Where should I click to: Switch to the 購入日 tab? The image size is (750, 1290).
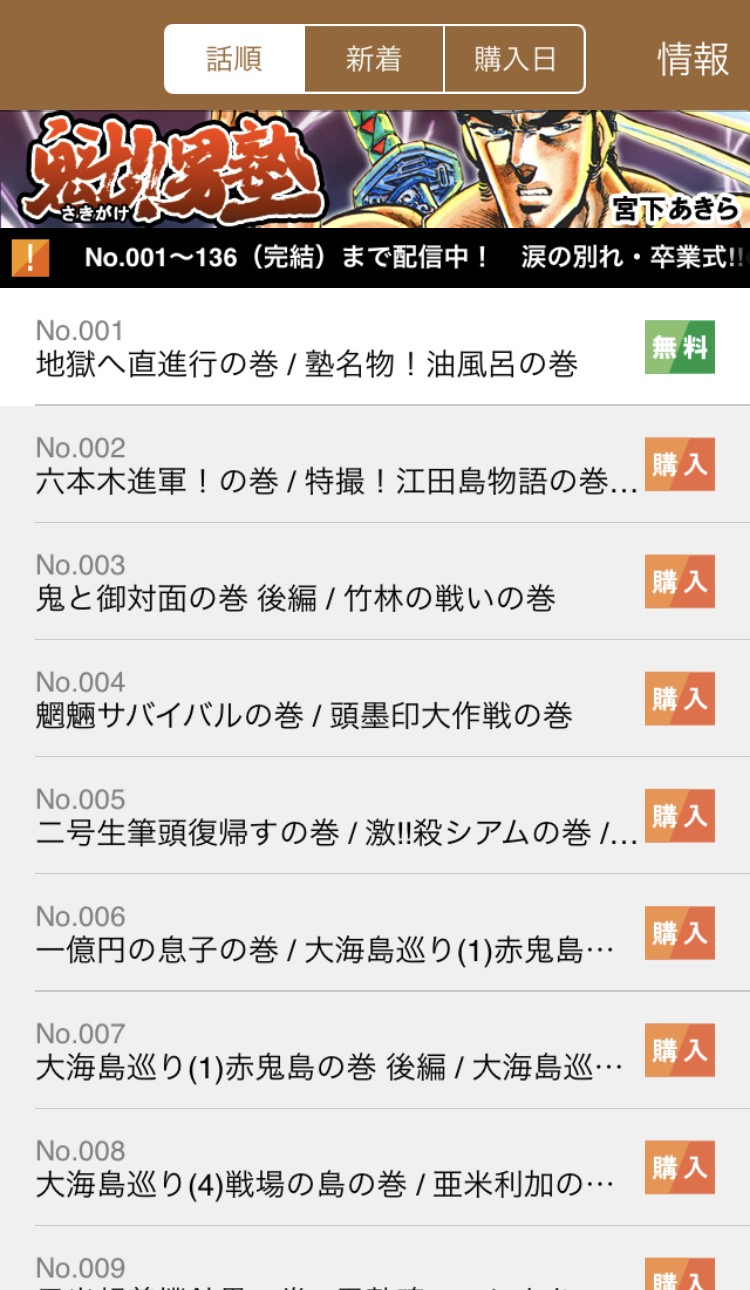514,59
